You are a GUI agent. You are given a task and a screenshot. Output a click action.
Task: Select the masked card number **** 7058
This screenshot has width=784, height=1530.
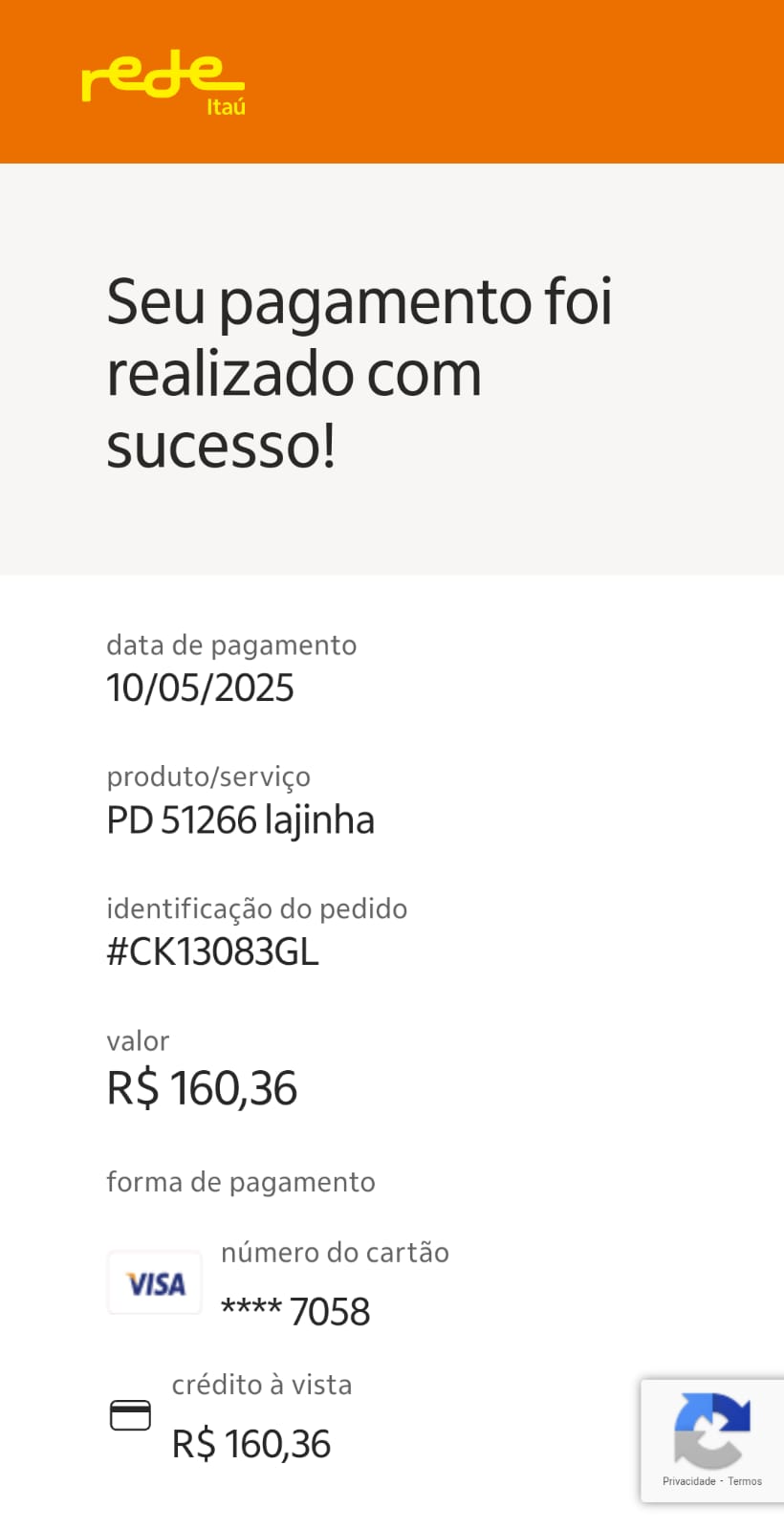pos(295,1310)
